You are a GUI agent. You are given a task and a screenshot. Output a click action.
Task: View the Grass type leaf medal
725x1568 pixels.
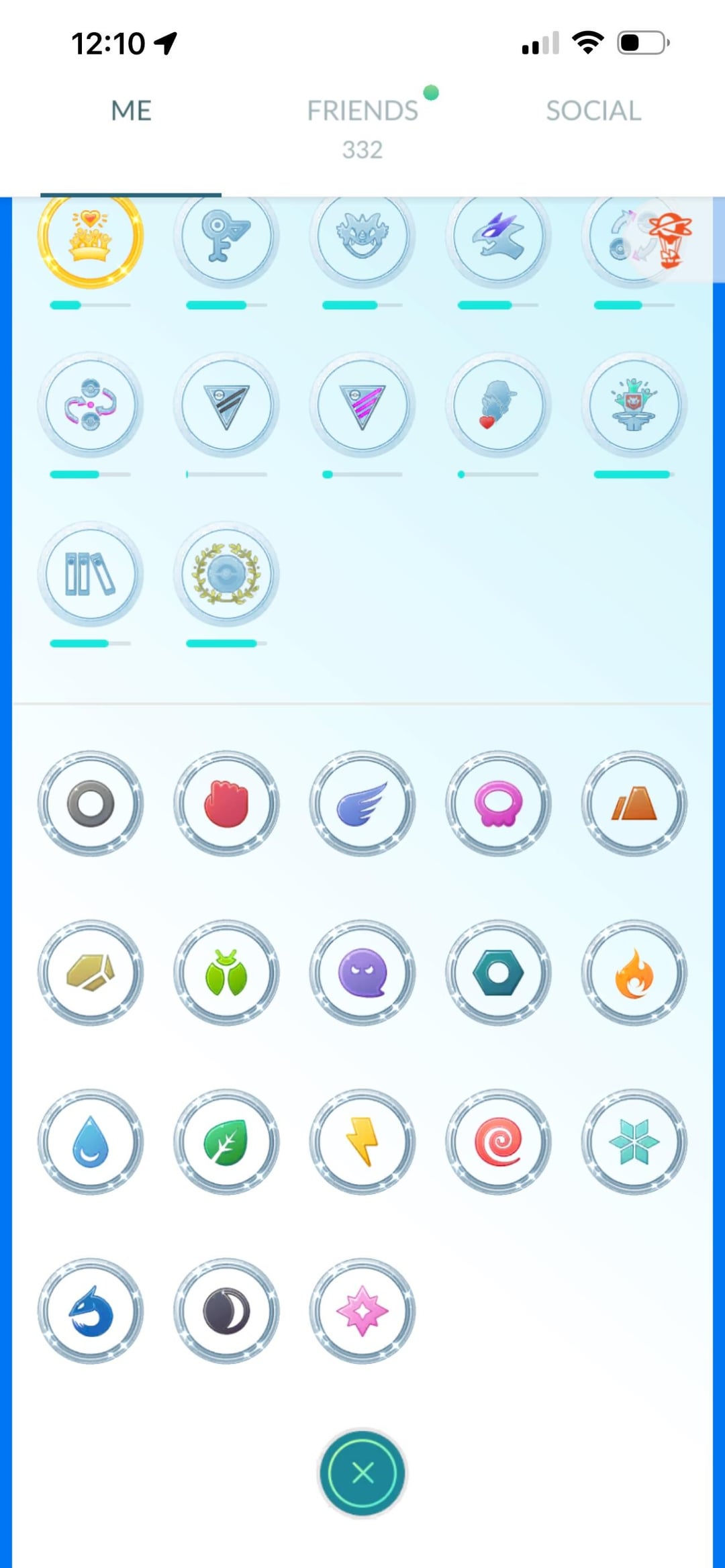(x=226, y=1142)
